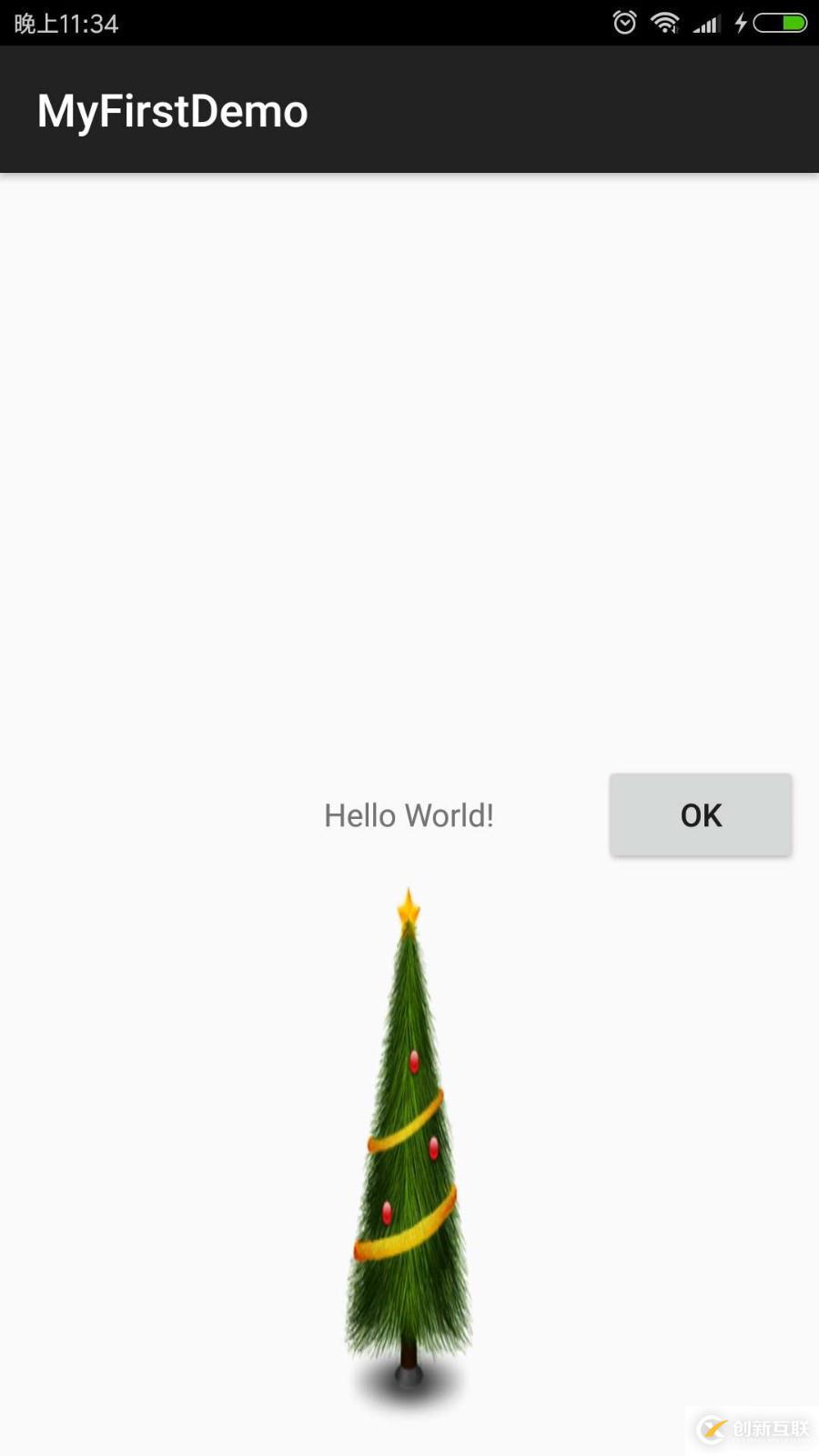Tap the OK button

[701, 814]
